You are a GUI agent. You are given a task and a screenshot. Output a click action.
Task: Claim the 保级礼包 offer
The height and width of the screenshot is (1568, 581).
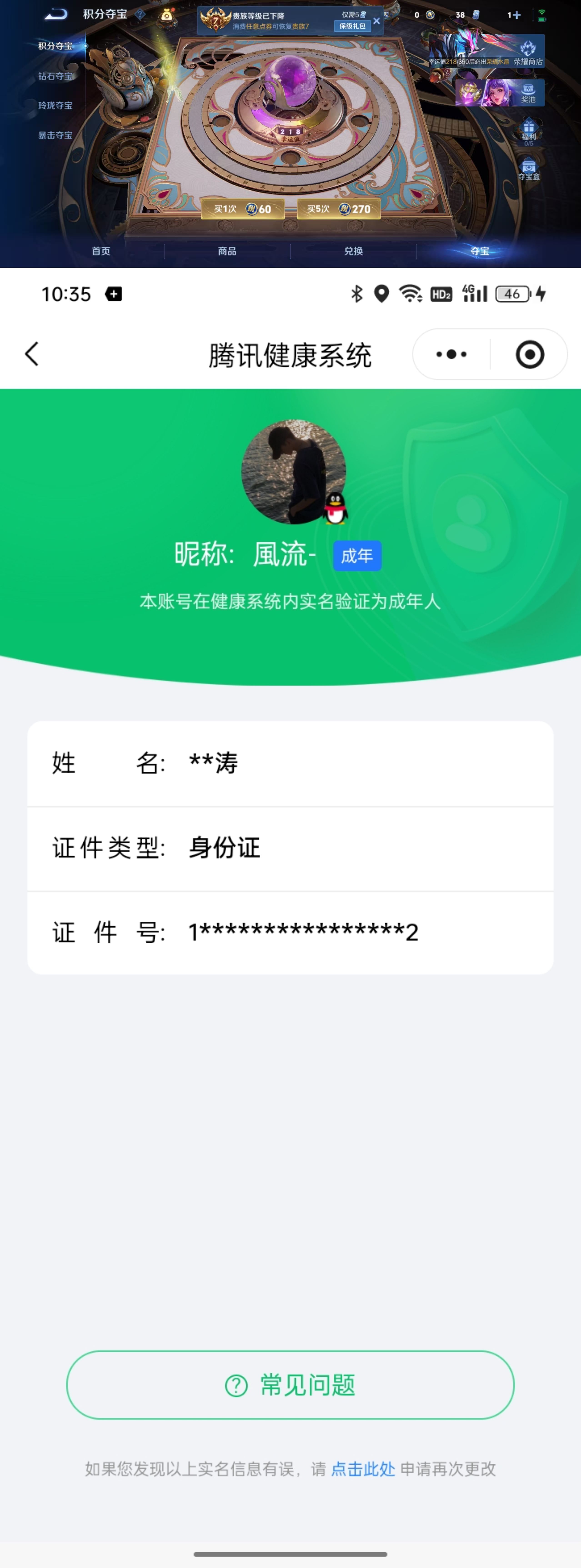click(x=353, y=26)
